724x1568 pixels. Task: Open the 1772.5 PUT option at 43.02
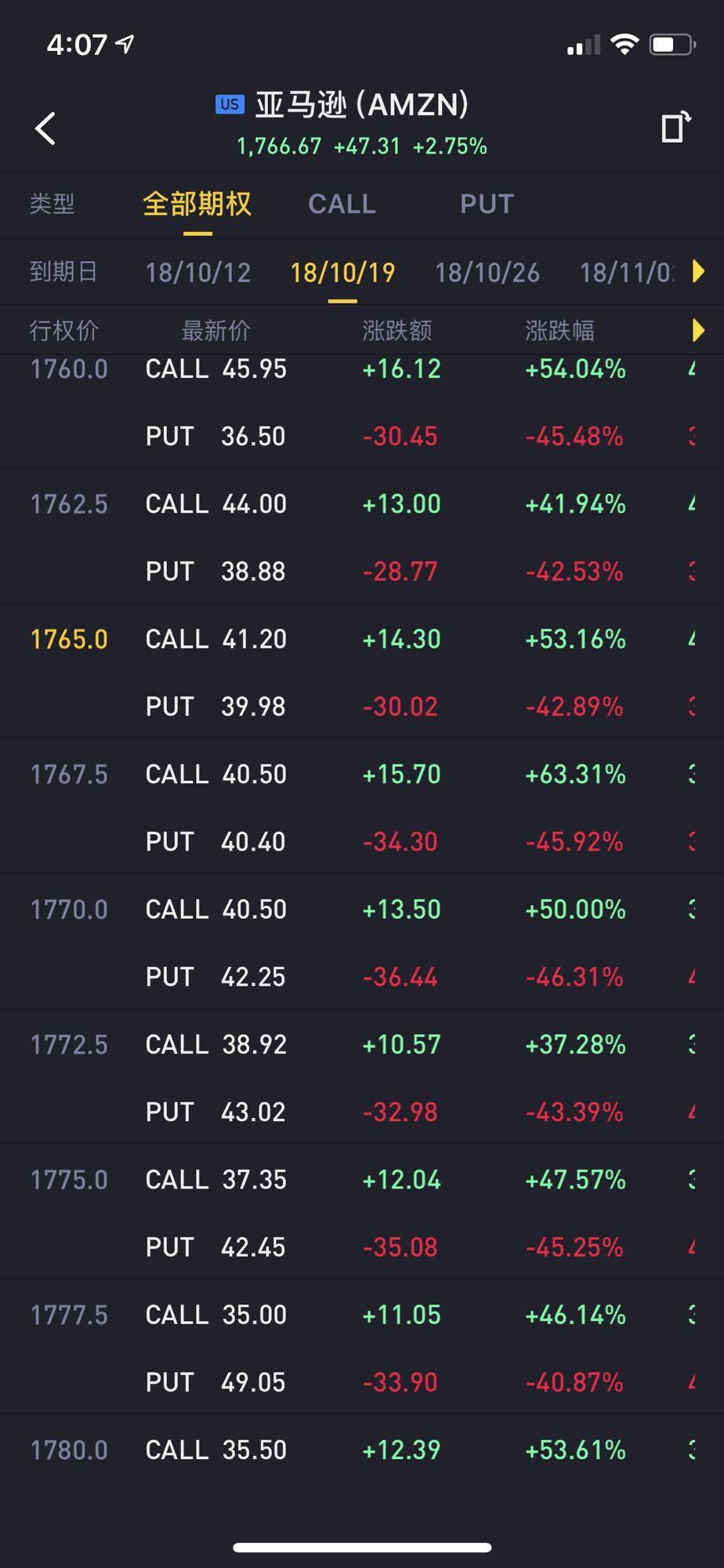point(362,1112)
